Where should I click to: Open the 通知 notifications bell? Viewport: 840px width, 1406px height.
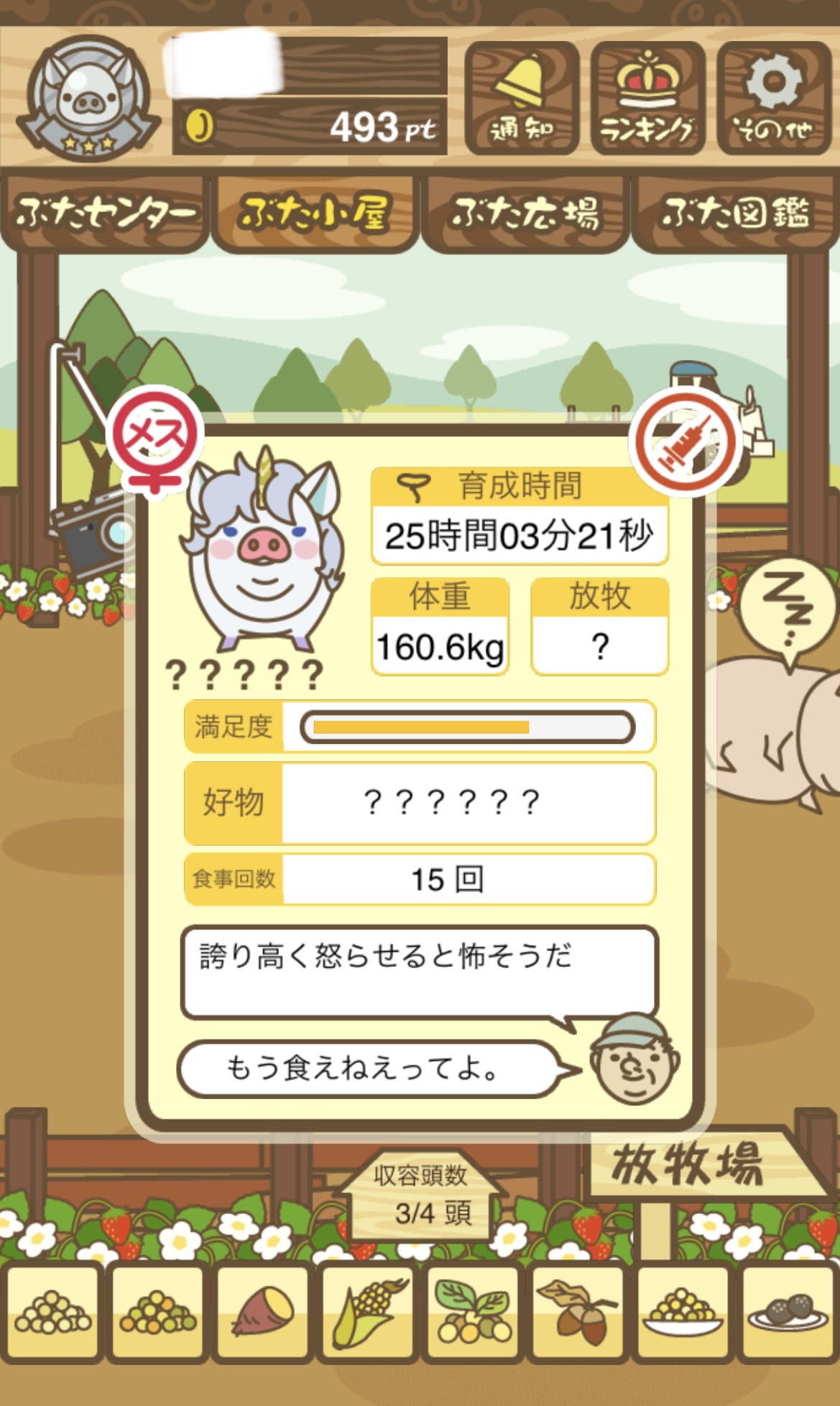(x=522, y=98)
